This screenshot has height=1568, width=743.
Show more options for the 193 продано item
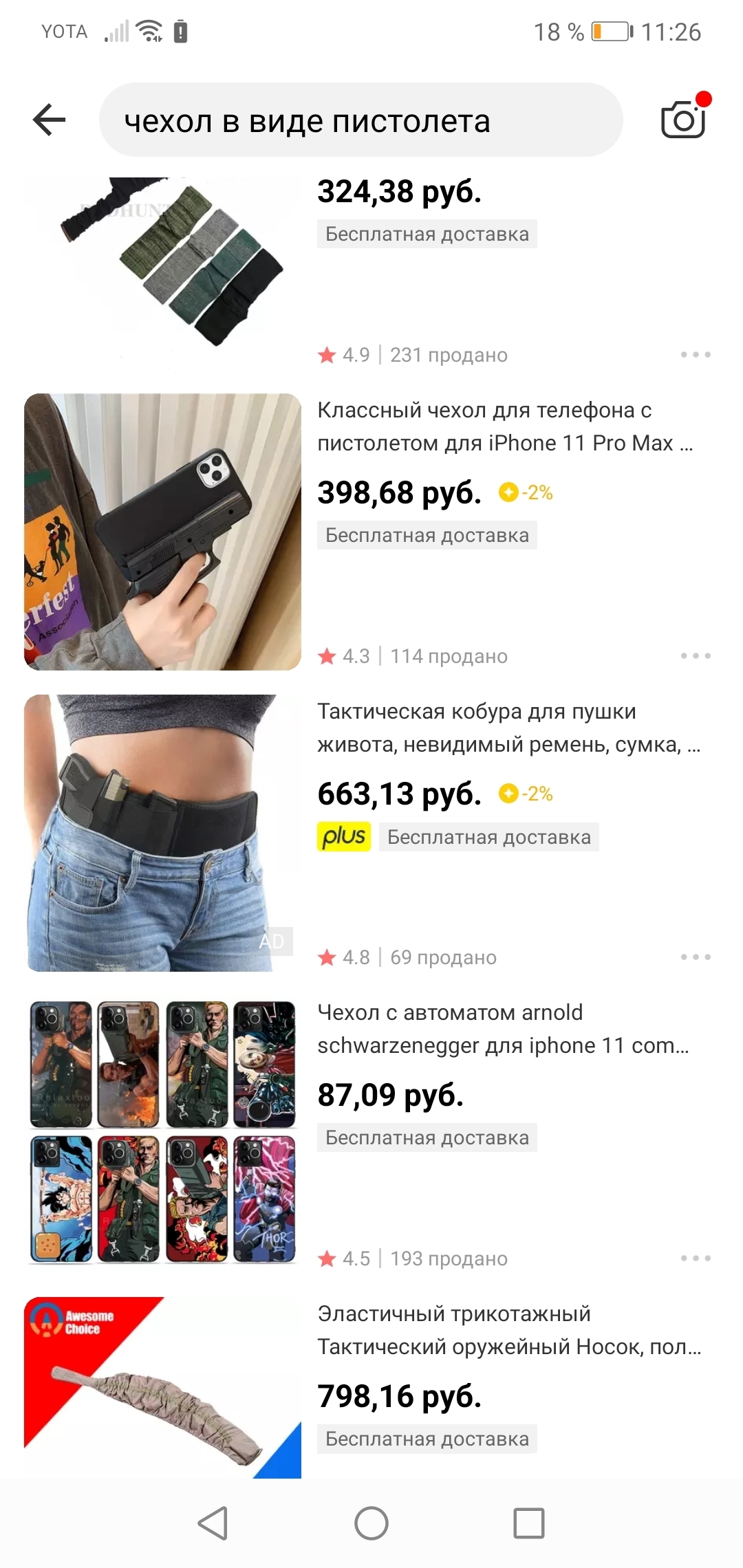(x=696, y=1259)
